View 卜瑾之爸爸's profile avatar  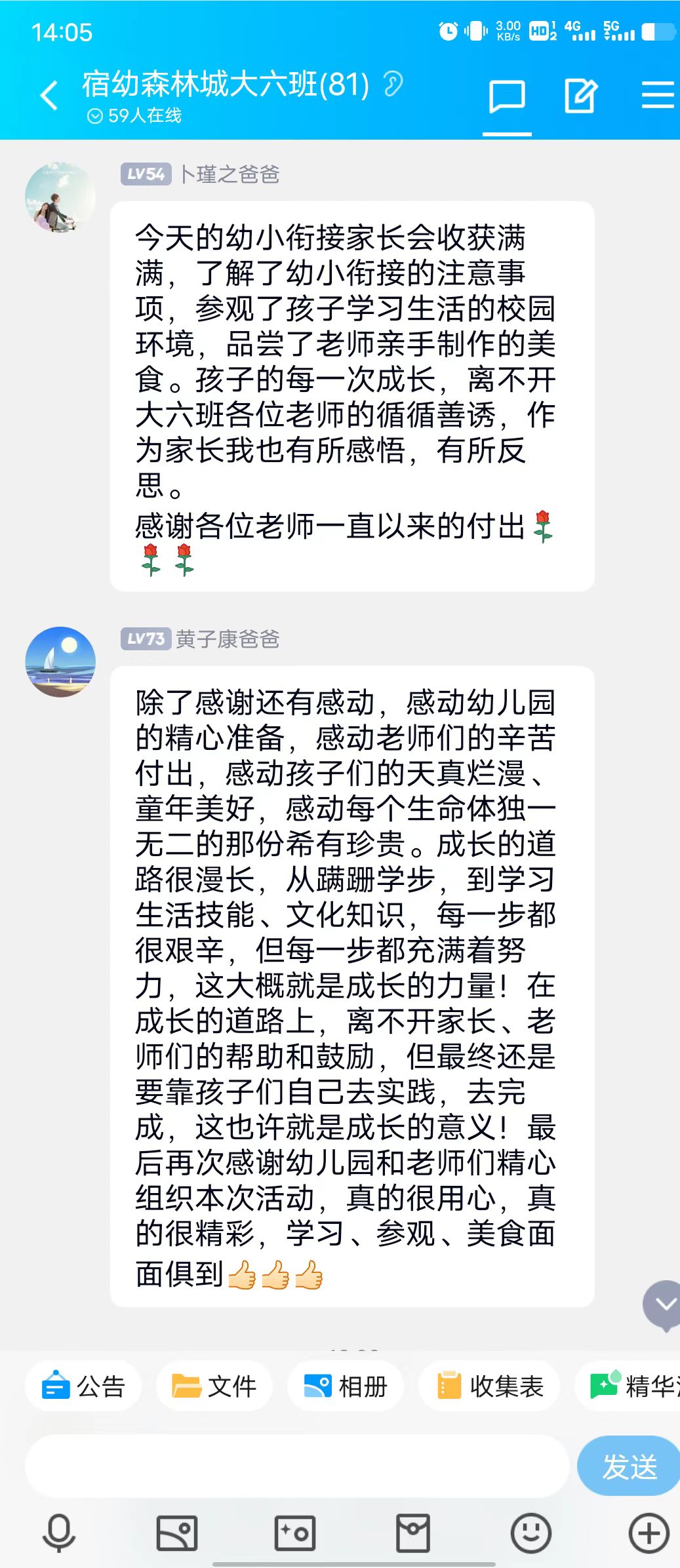coord(60,197)
